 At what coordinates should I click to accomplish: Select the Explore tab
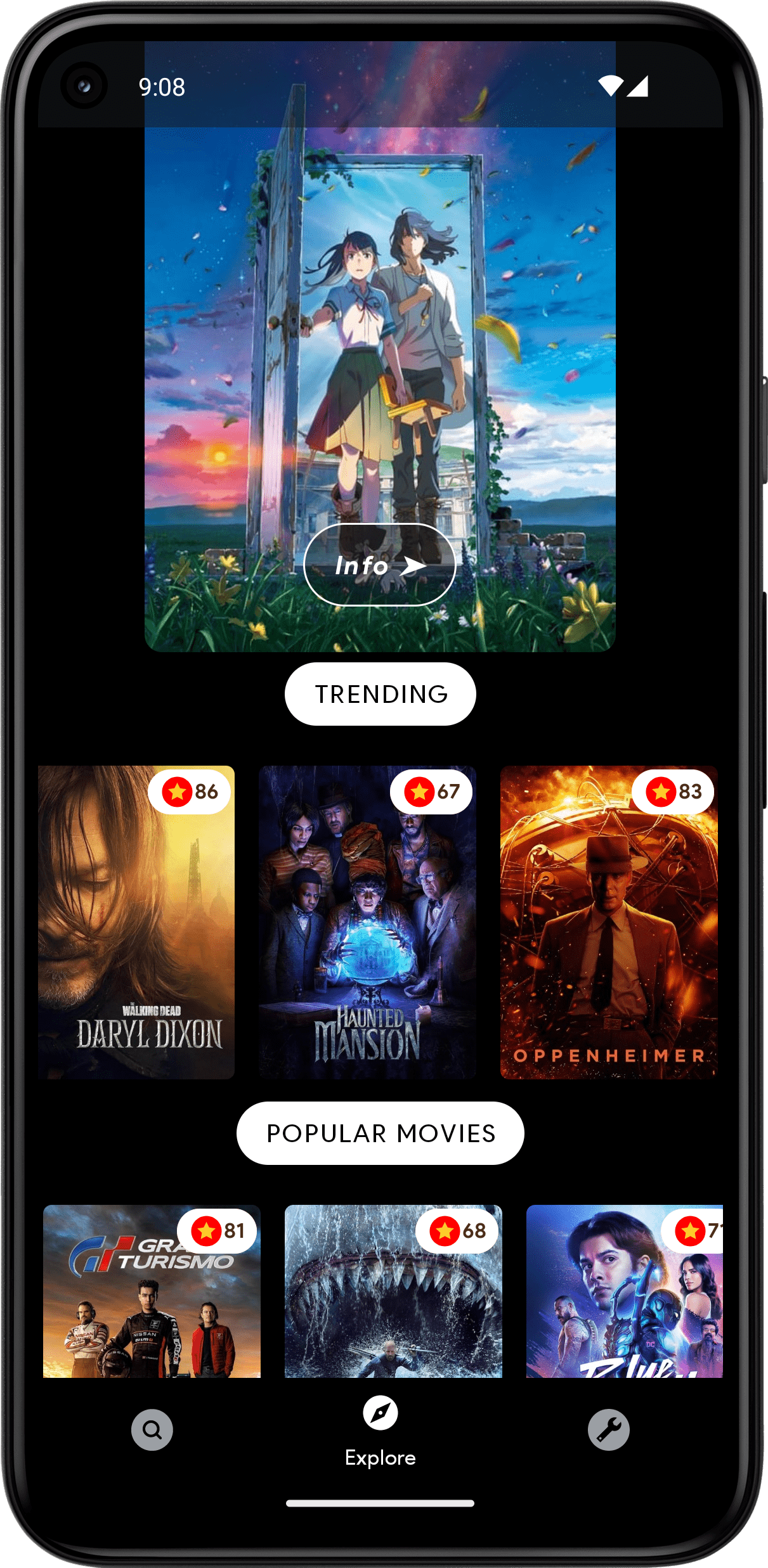(380, 1430)
